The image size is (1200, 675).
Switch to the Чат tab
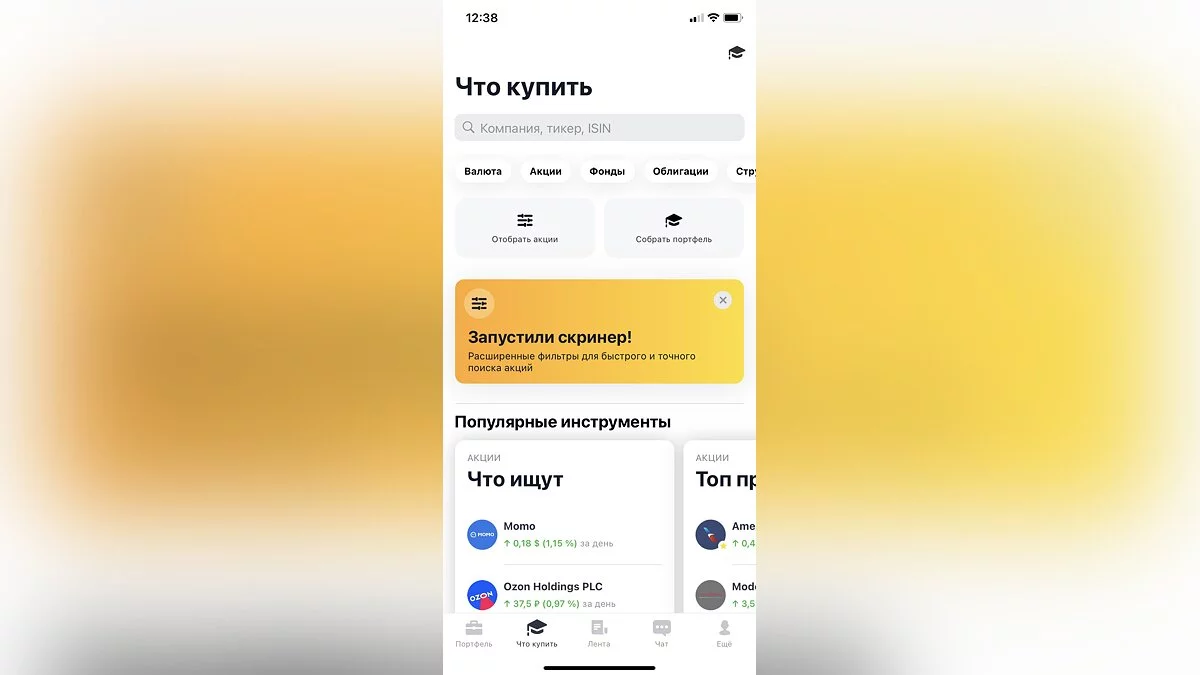tap(661, 633)
